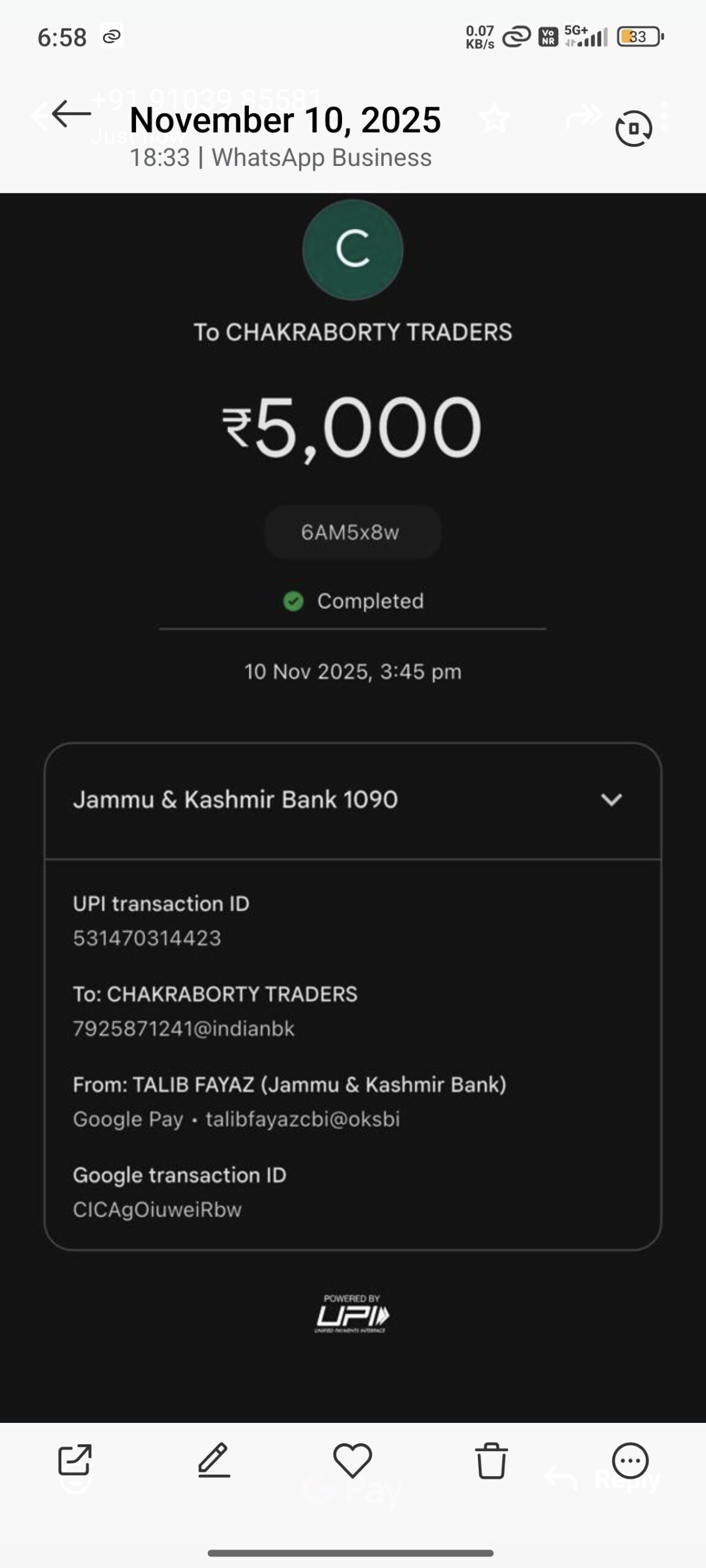This screenshot has width=706, height=1568.
Task: Rotate the screen orientation
Action: point(633,129)
